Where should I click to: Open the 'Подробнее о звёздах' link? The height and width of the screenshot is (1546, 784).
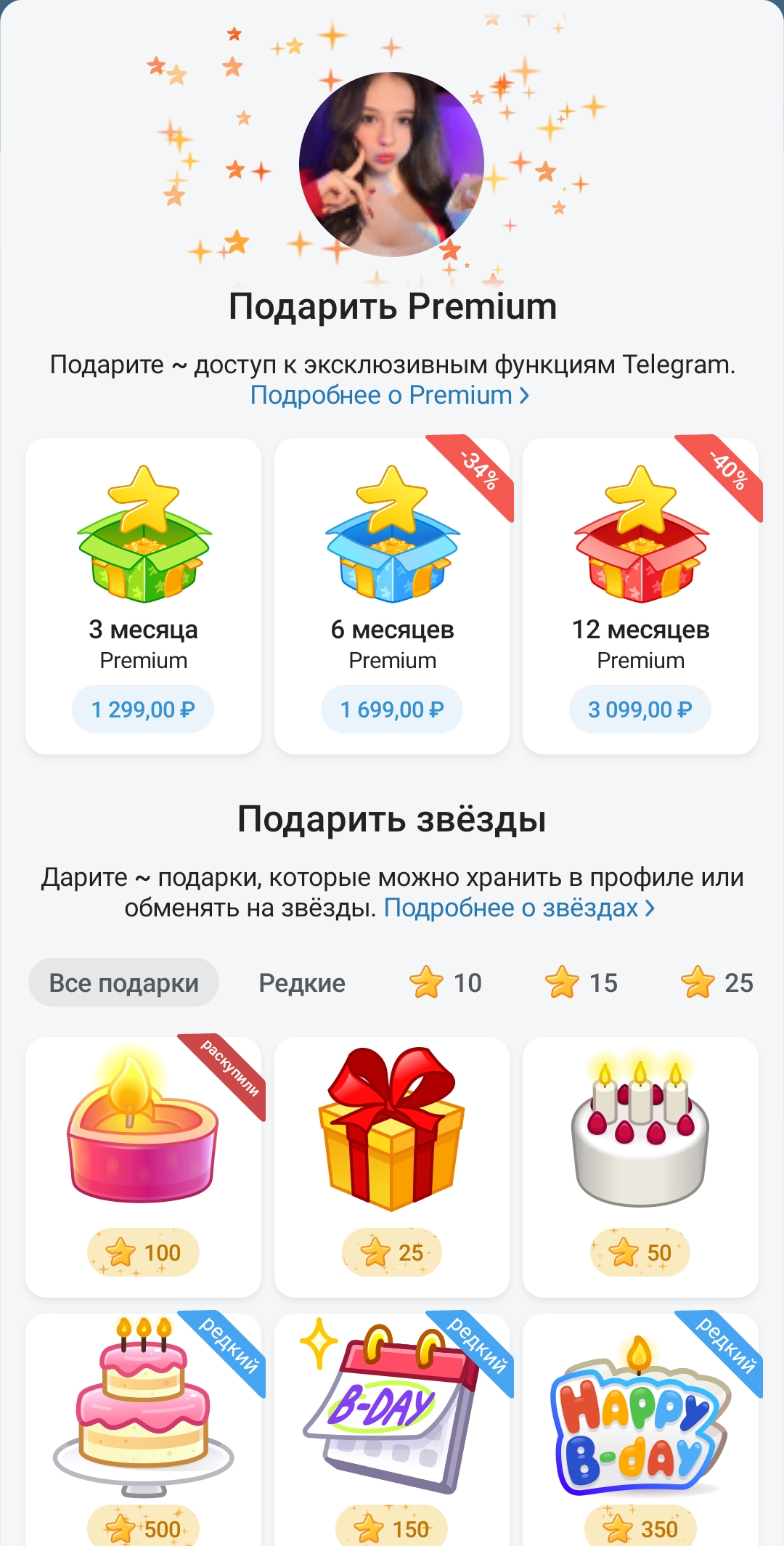[x=519, y=908]
